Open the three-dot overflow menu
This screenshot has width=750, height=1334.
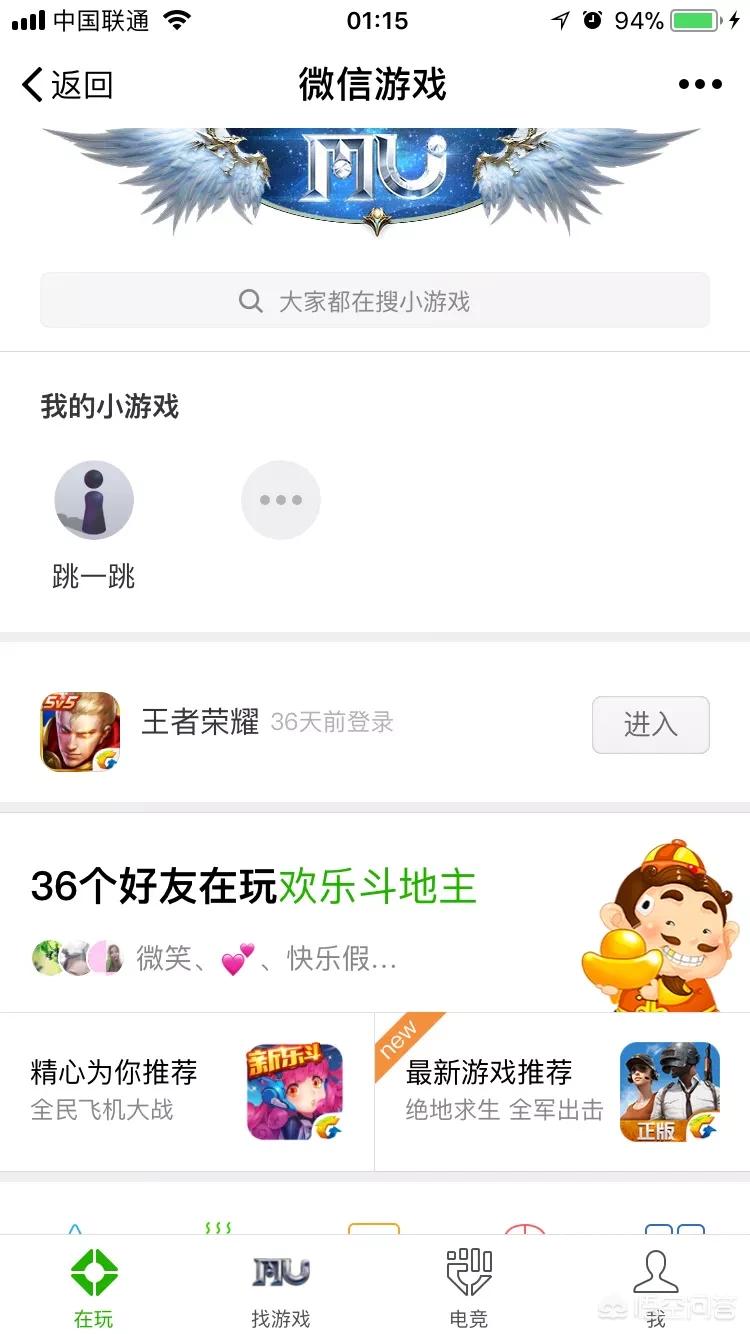tap(700, 85)
